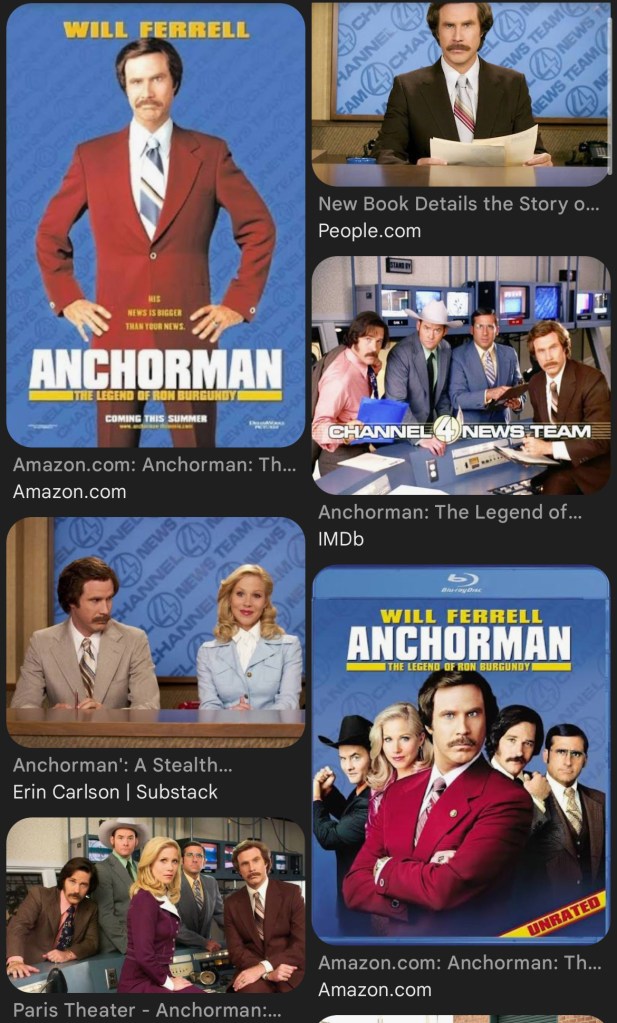Open the Amazon.com Blu-ray Unrated cover image
This screenshot has width=617, height=1023.
(x=460, y=755)
